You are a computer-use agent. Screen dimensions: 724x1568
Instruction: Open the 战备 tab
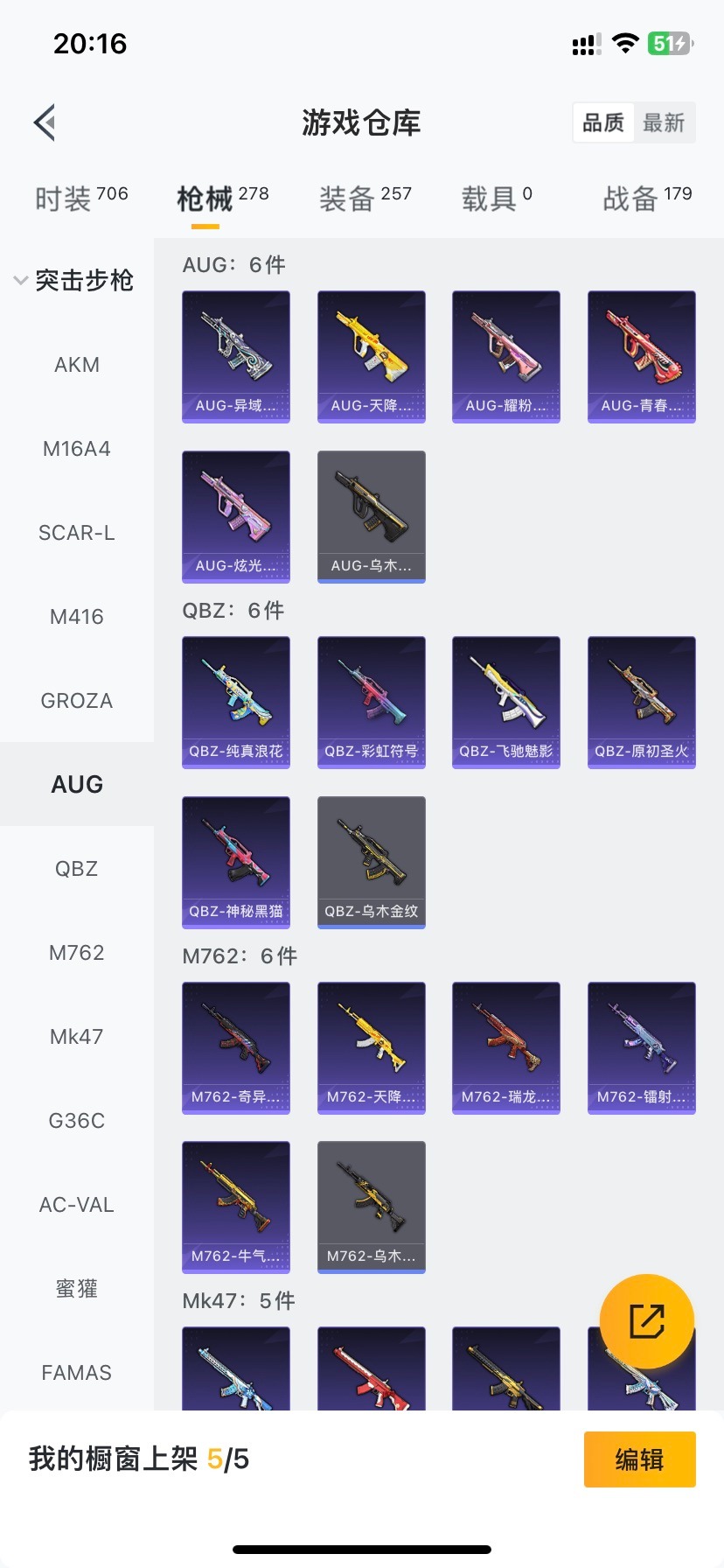[x=646, y=199]
